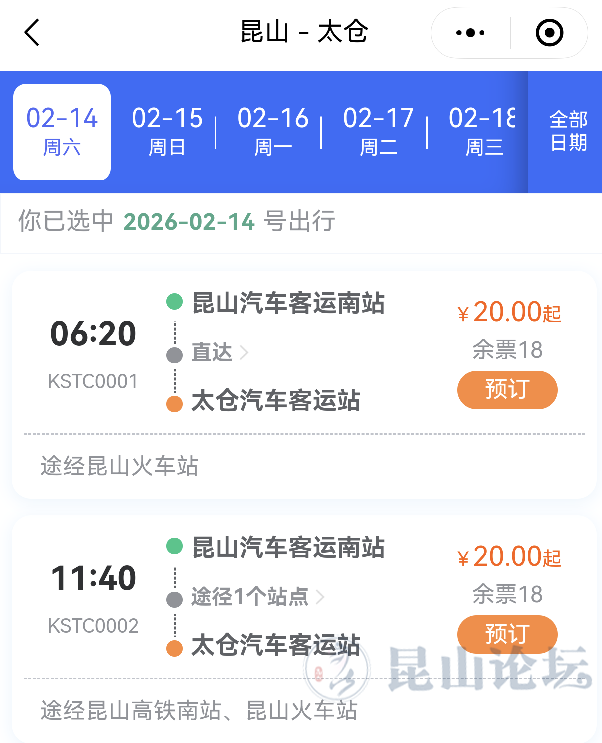
Task: Open the mini program more options menu
Action: pyautogui.click(x=470, y=33)
